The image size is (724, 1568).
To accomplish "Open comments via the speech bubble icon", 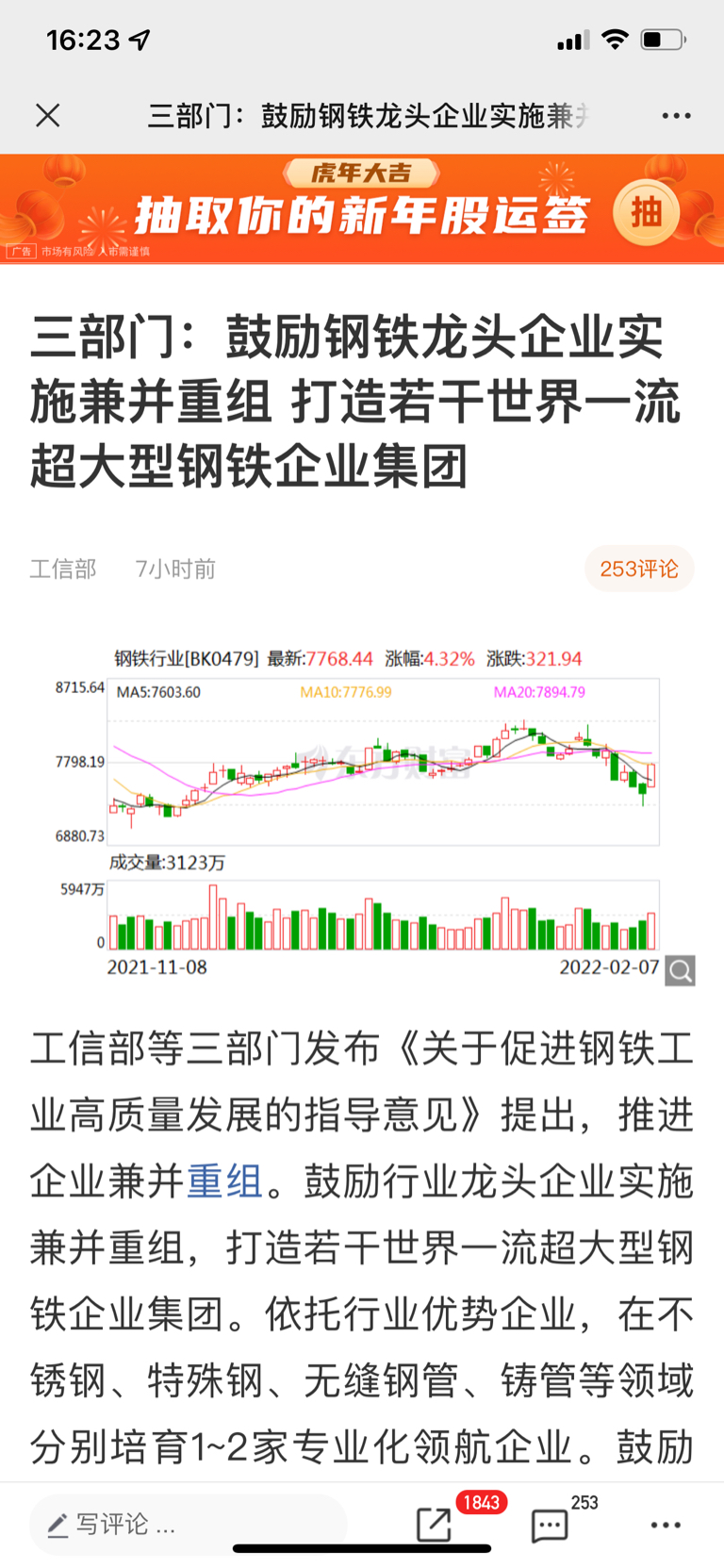I will (550, 1525).
